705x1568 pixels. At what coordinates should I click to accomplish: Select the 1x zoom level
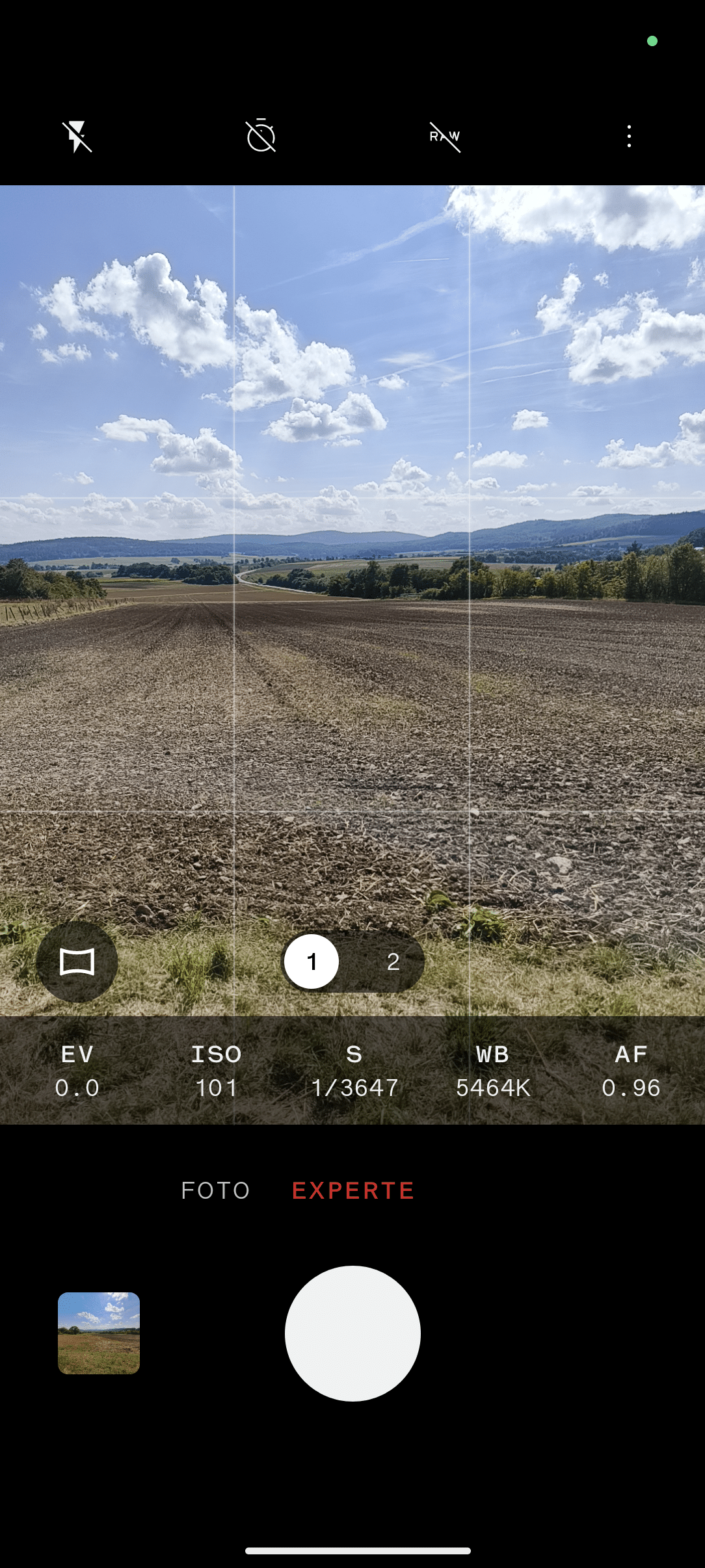312,961
